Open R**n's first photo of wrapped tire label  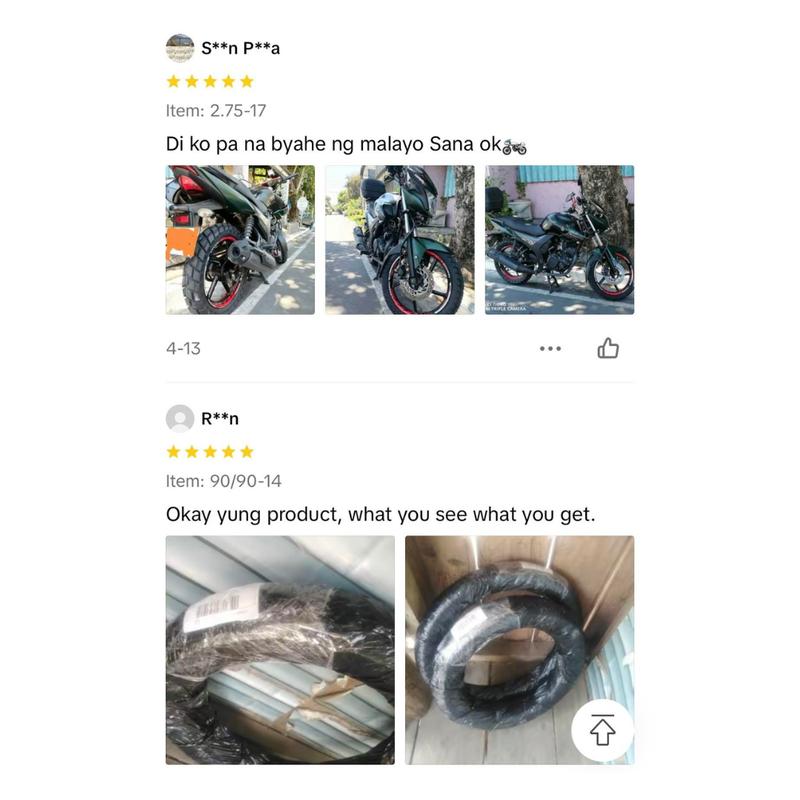click(280, 650)
